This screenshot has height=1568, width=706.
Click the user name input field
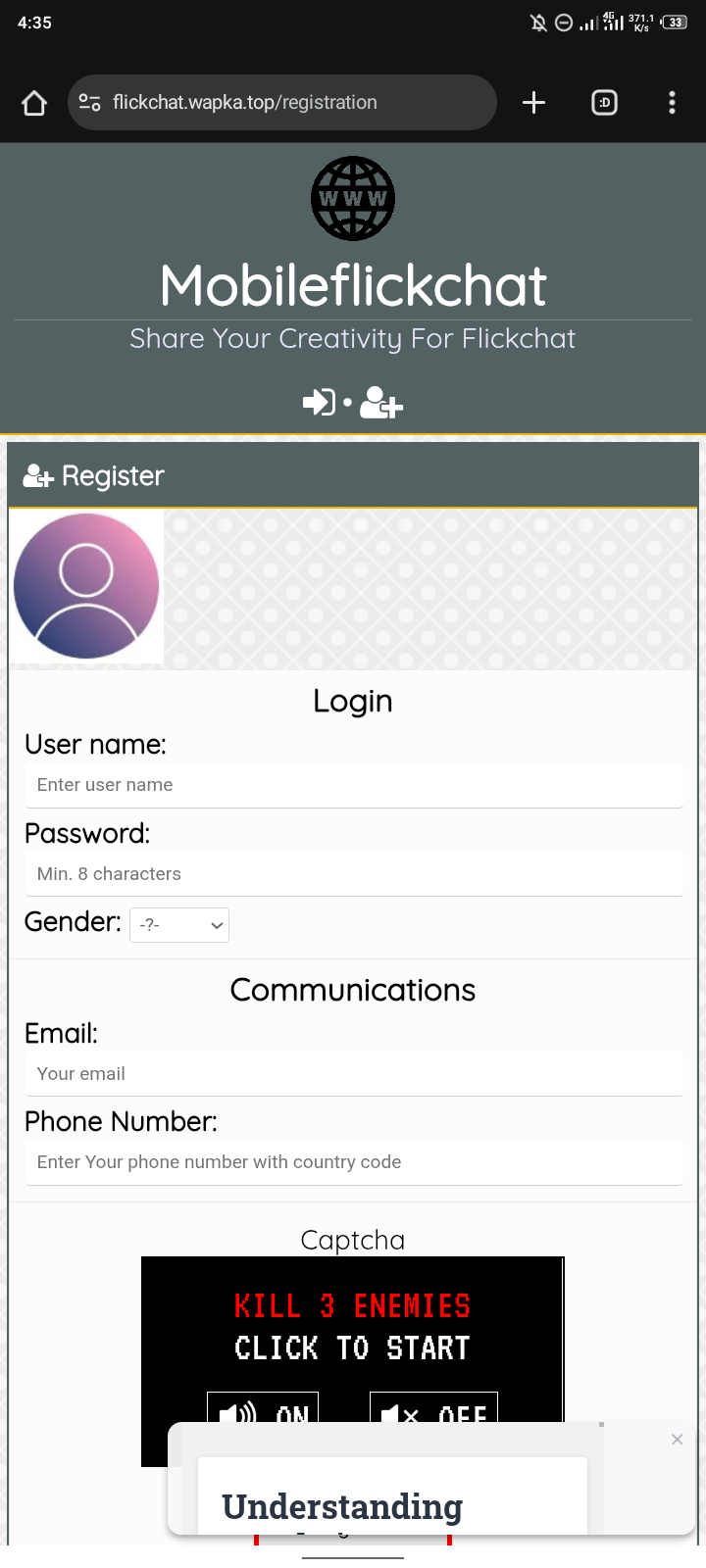coord(353,784)
